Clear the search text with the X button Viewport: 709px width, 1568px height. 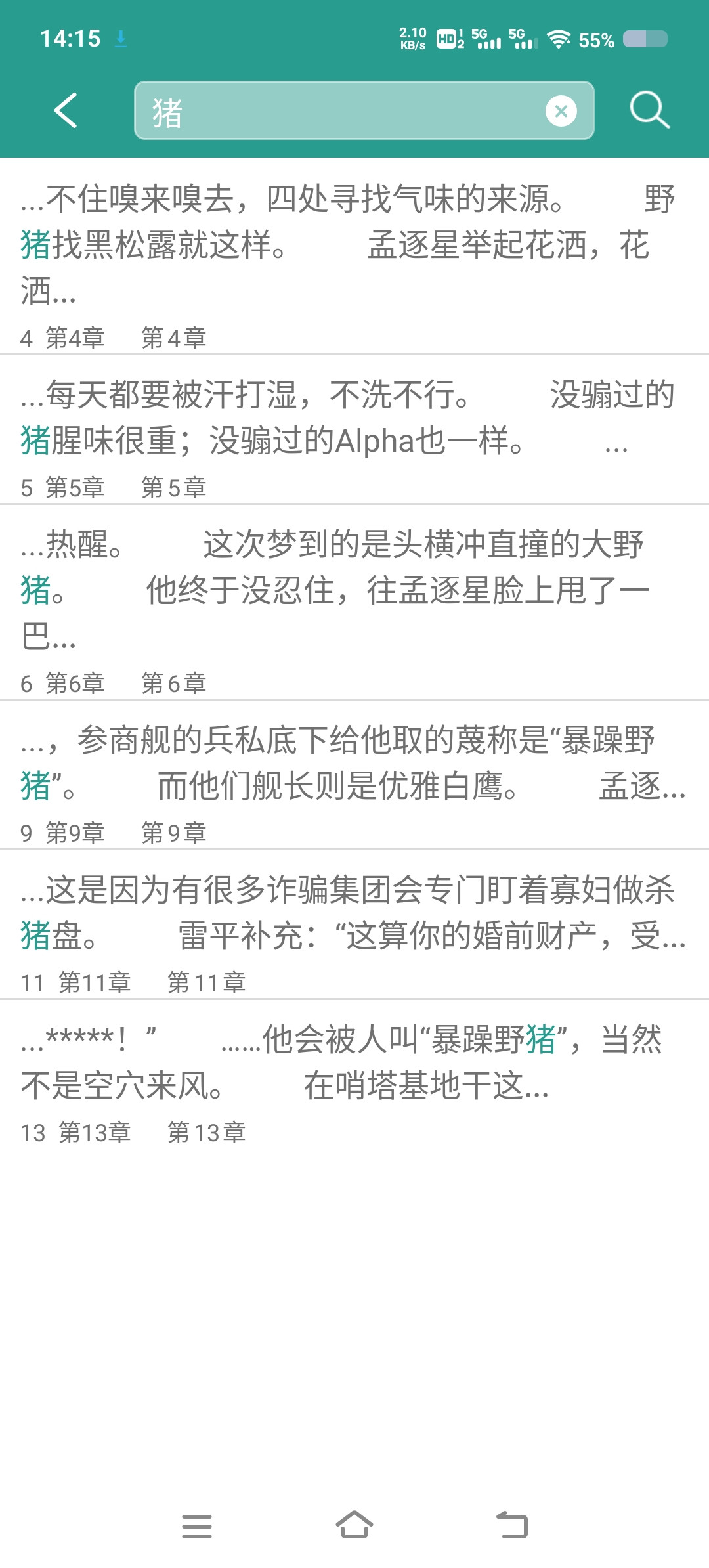pos(561,111)
